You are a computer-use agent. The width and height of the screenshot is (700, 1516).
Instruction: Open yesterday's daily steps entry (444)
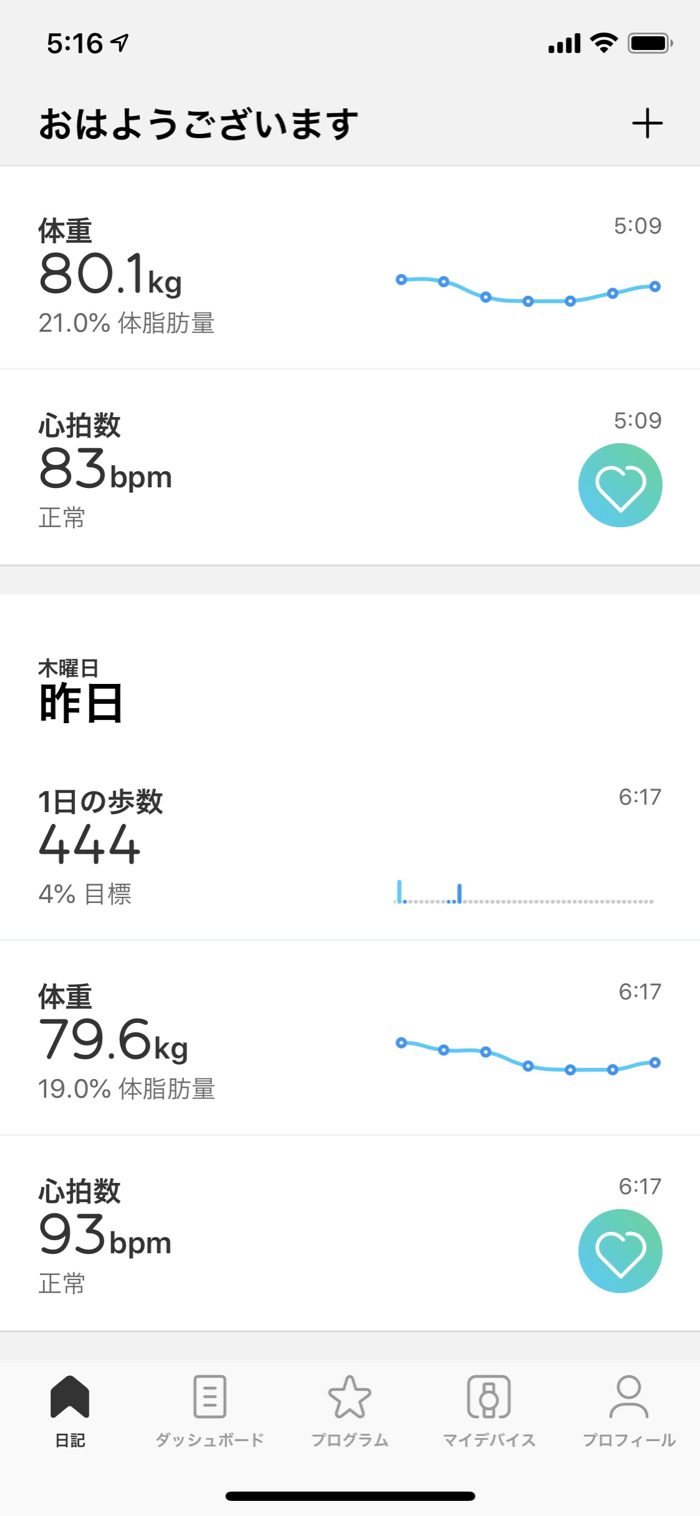tap(349, 847)
